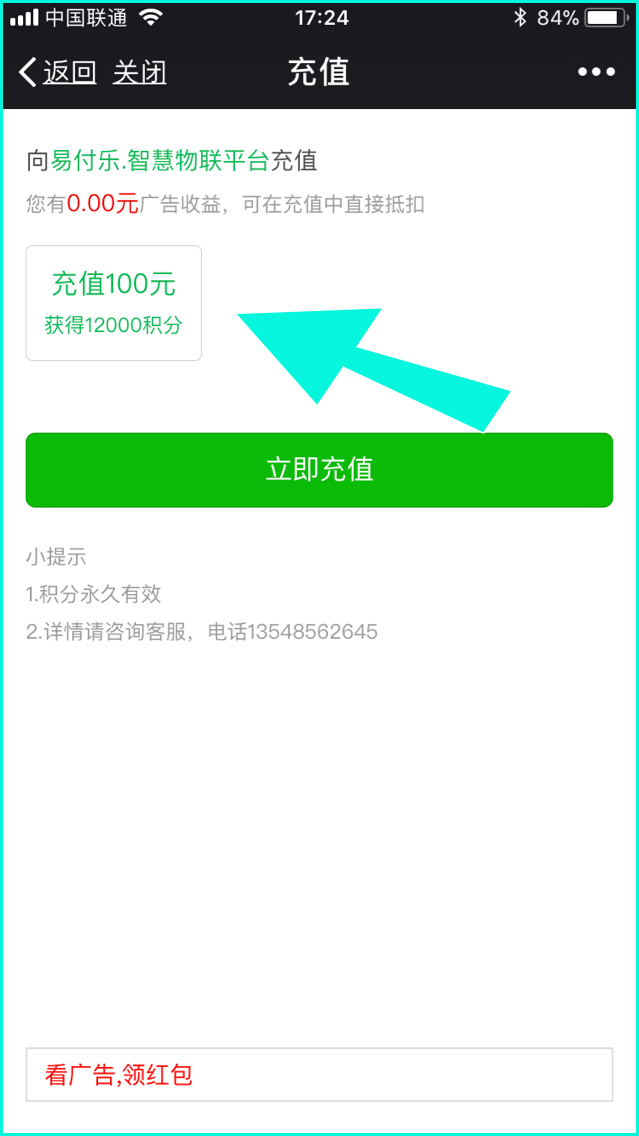Close the page with 关闭

coord(139,73)
